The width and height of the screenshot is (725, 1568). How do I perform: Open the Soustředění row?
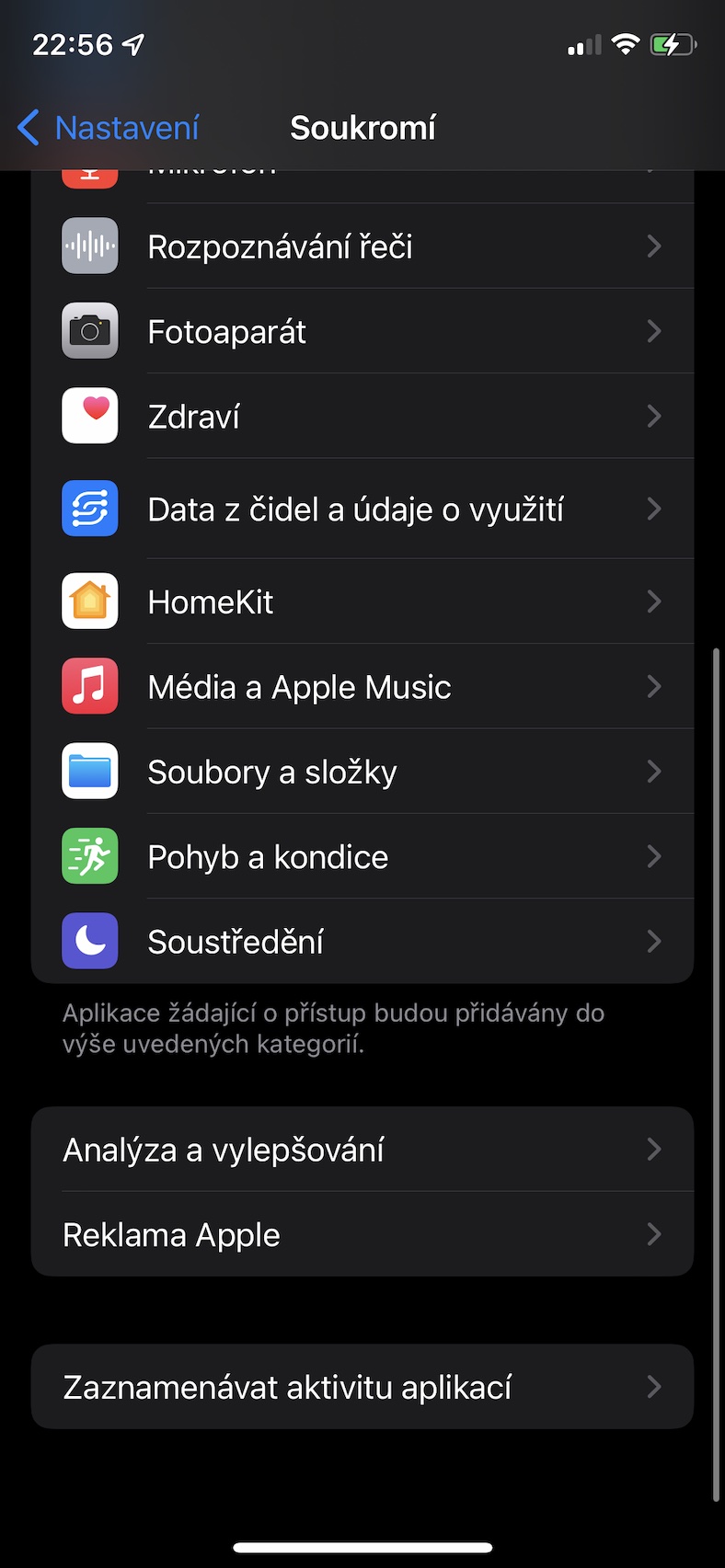point(362,941)
